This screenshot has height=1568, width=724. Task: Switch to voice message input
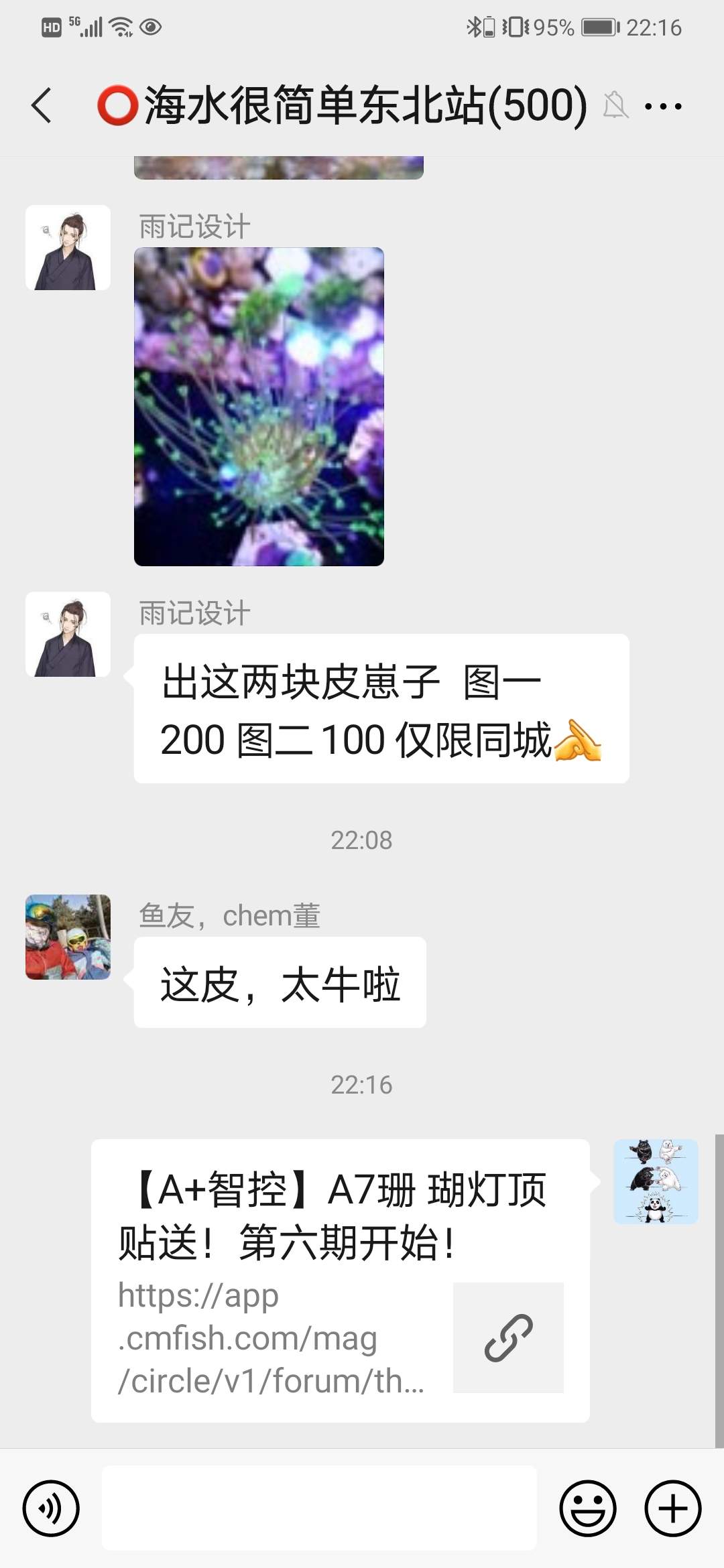coord(51,1508)
